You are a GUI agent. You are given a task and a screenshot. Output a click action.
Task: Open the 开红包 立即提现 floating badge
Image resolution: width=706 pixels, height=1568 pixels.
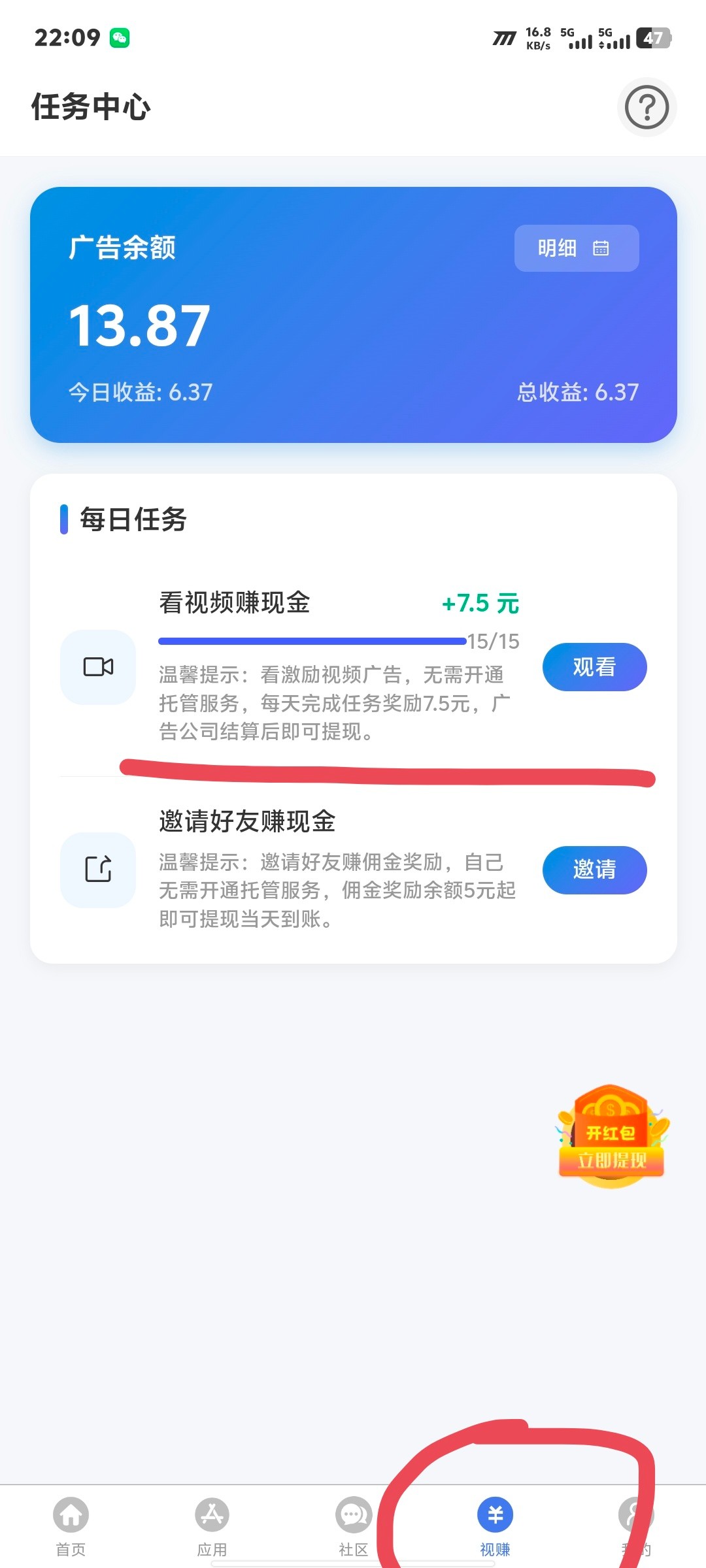[x=612, y=1137]
